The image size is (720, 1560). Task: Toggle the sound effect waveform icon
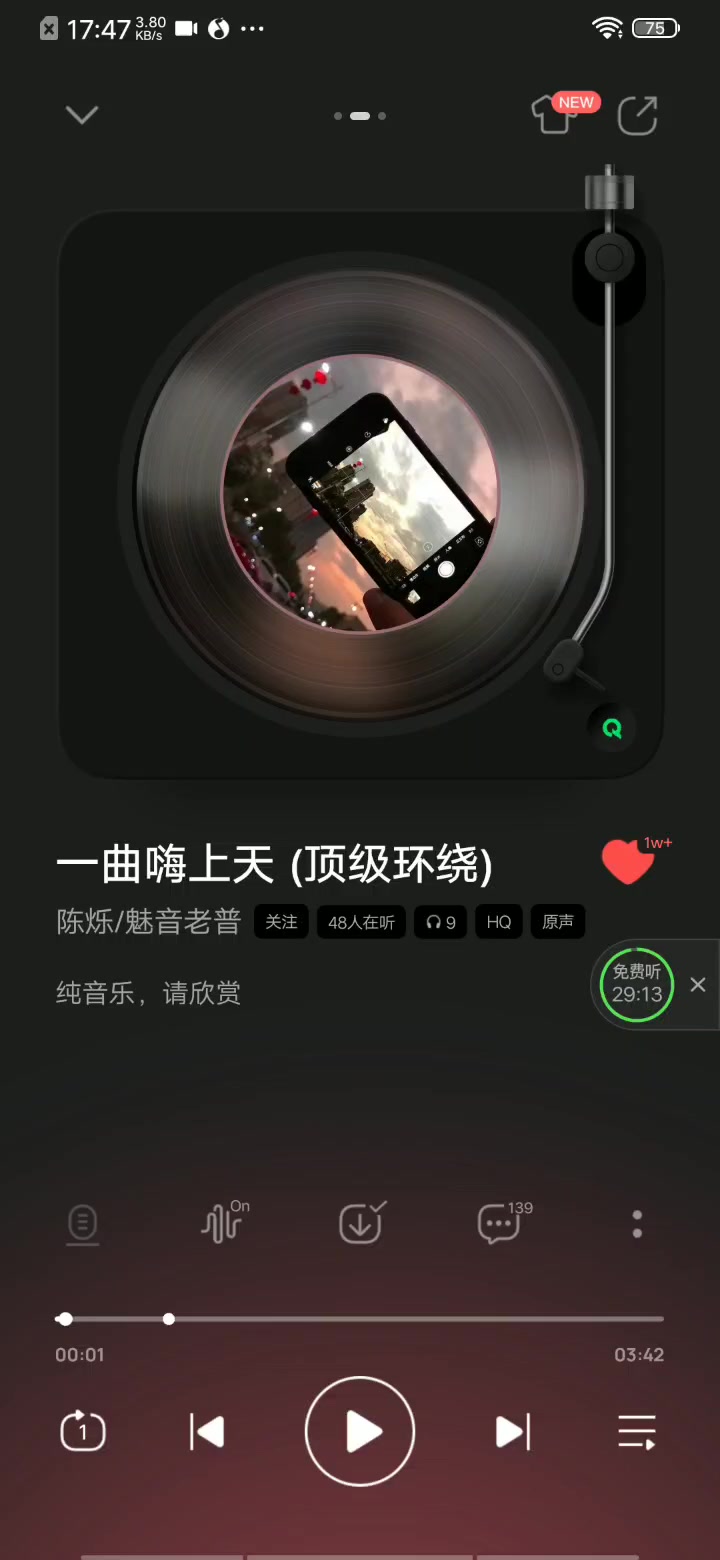223,1222
